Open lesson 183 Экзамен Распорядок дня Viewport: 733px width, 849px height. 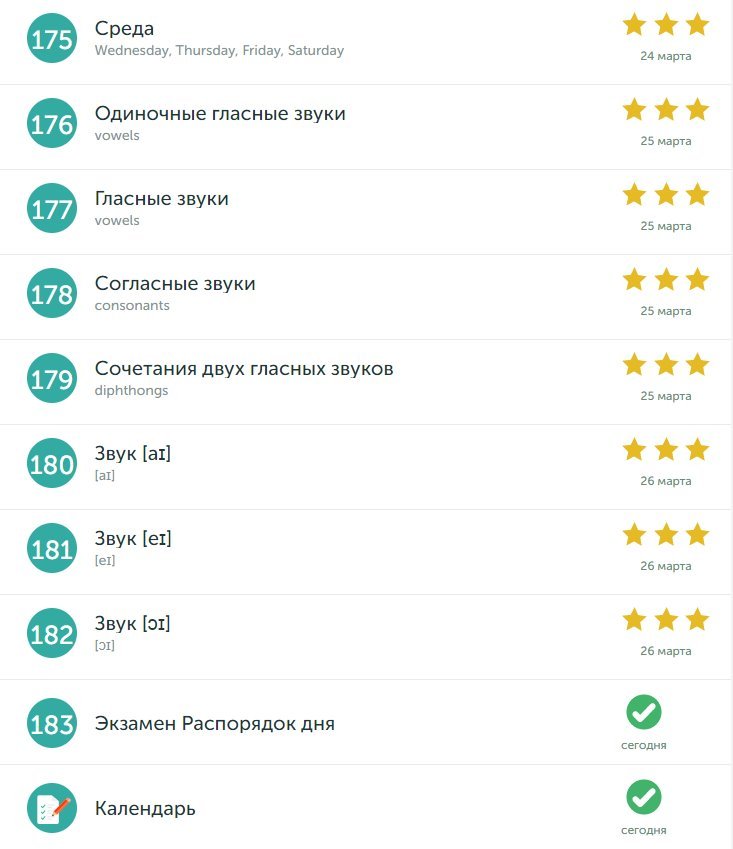(214, 723)
